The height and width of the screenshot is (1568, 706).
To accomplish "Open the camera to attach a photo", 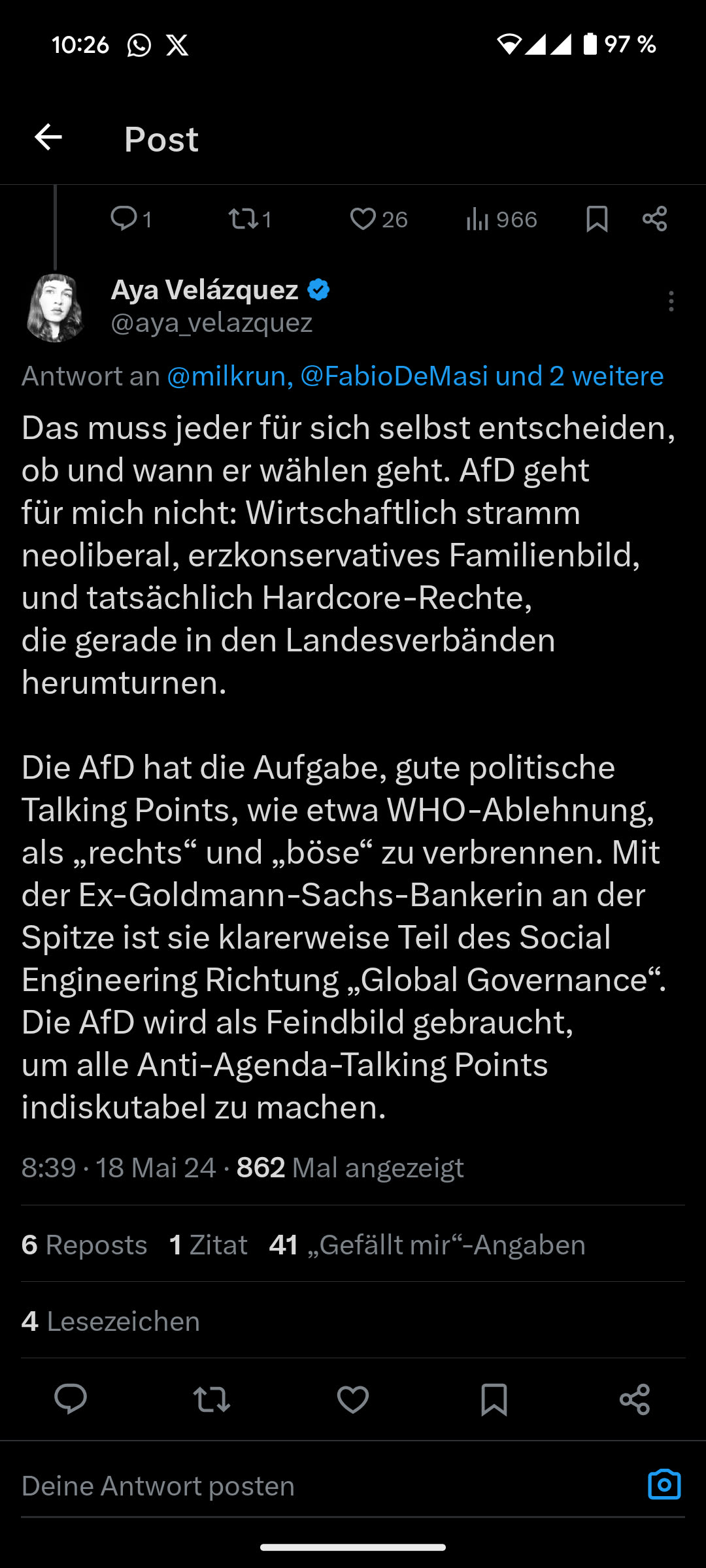I will [x=664, y=1485].
